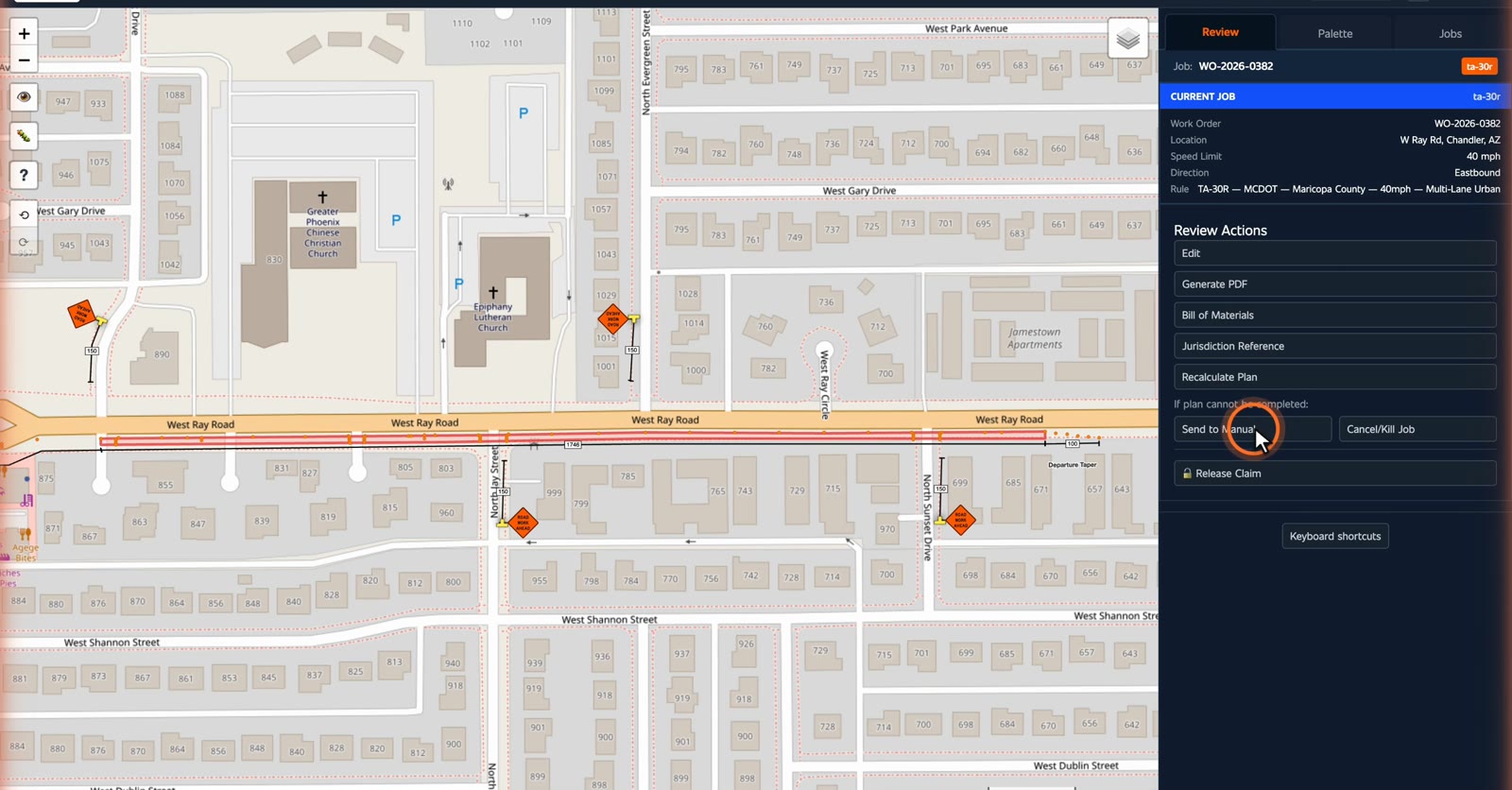Image resolution: width=1512 pixels, height=790 pixels.
Task: Toggle the eye visibility tool
Action: coord(25,96)
